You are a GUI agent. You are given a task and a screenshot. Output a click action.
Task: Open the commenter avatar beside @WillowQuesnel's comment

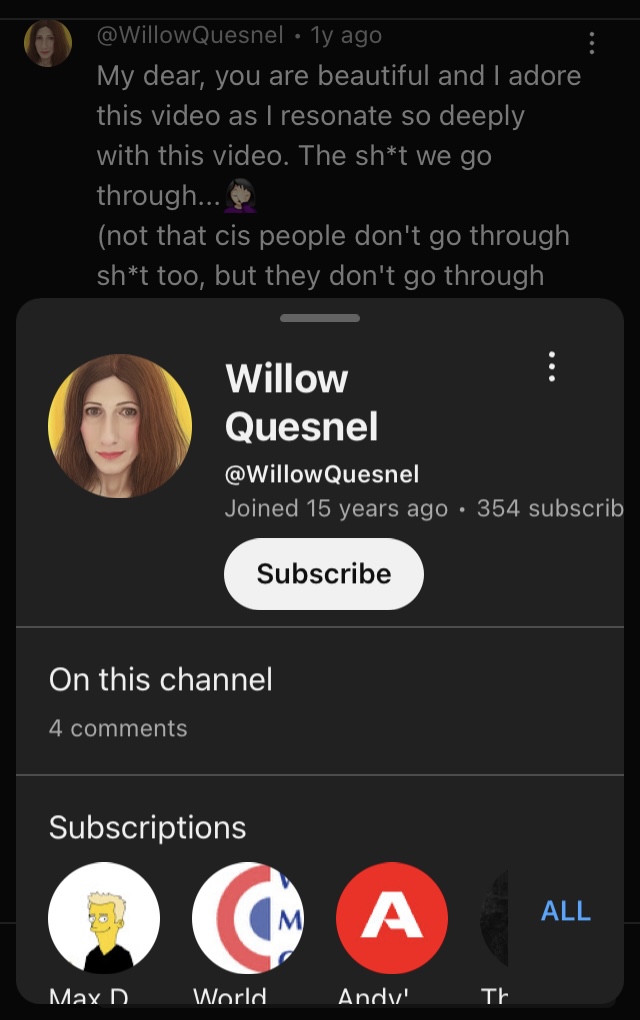[48, 43]
